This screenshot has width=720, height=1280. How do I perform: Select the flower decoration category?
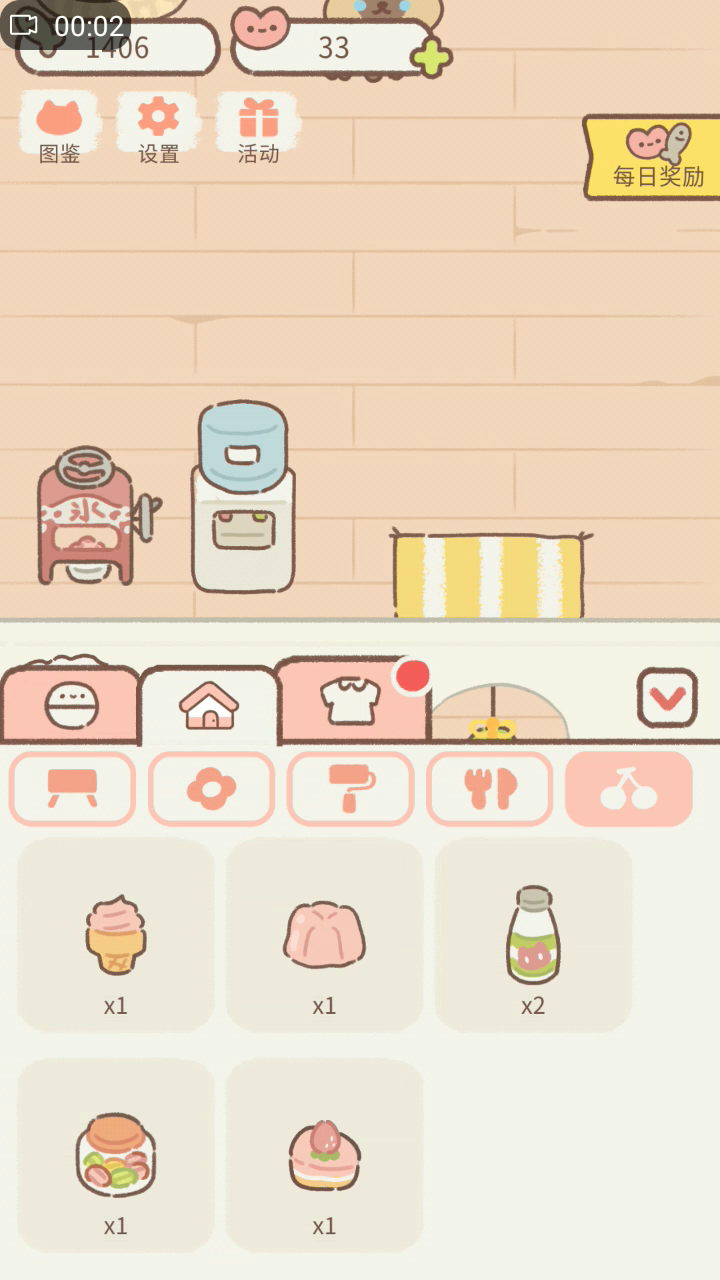point(211,789)
